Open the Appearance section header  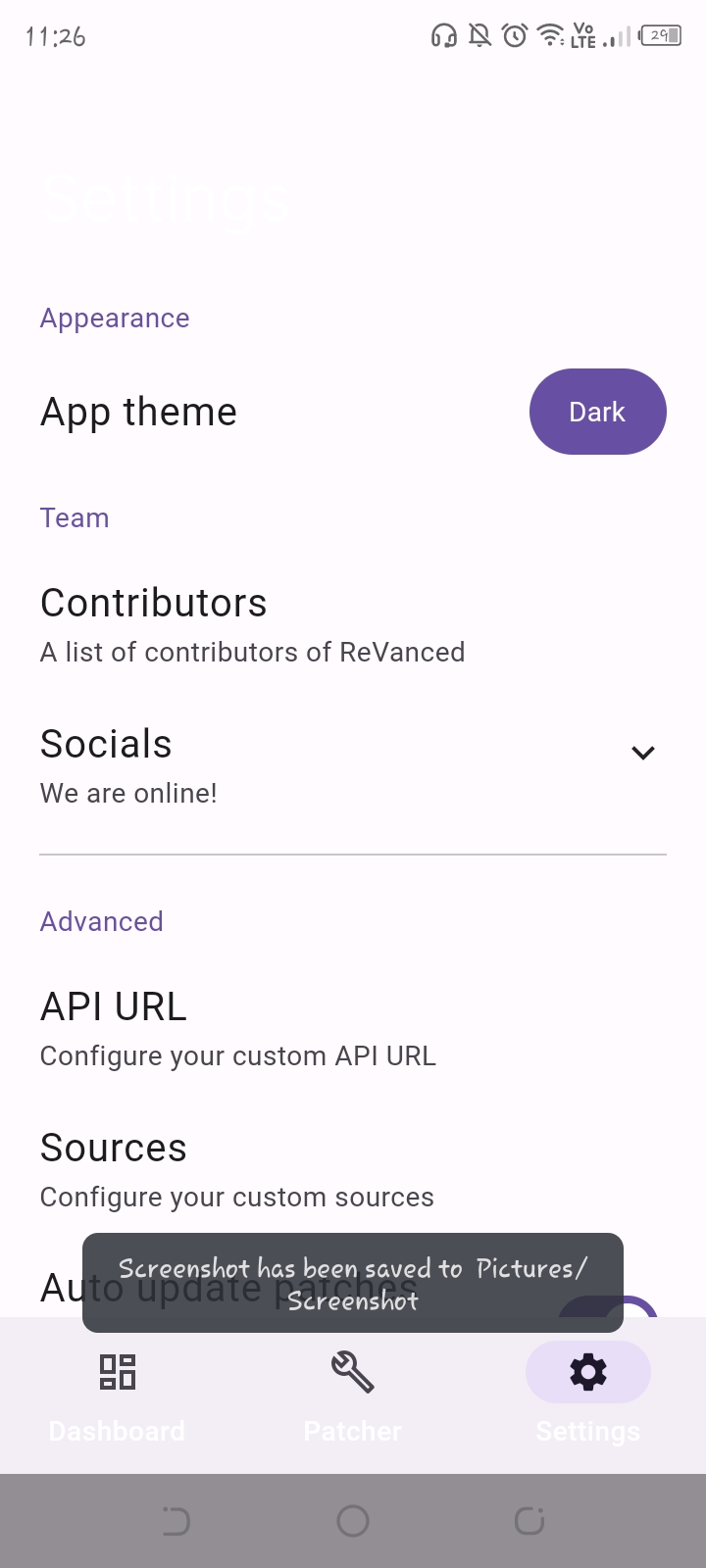pos(114,318)
